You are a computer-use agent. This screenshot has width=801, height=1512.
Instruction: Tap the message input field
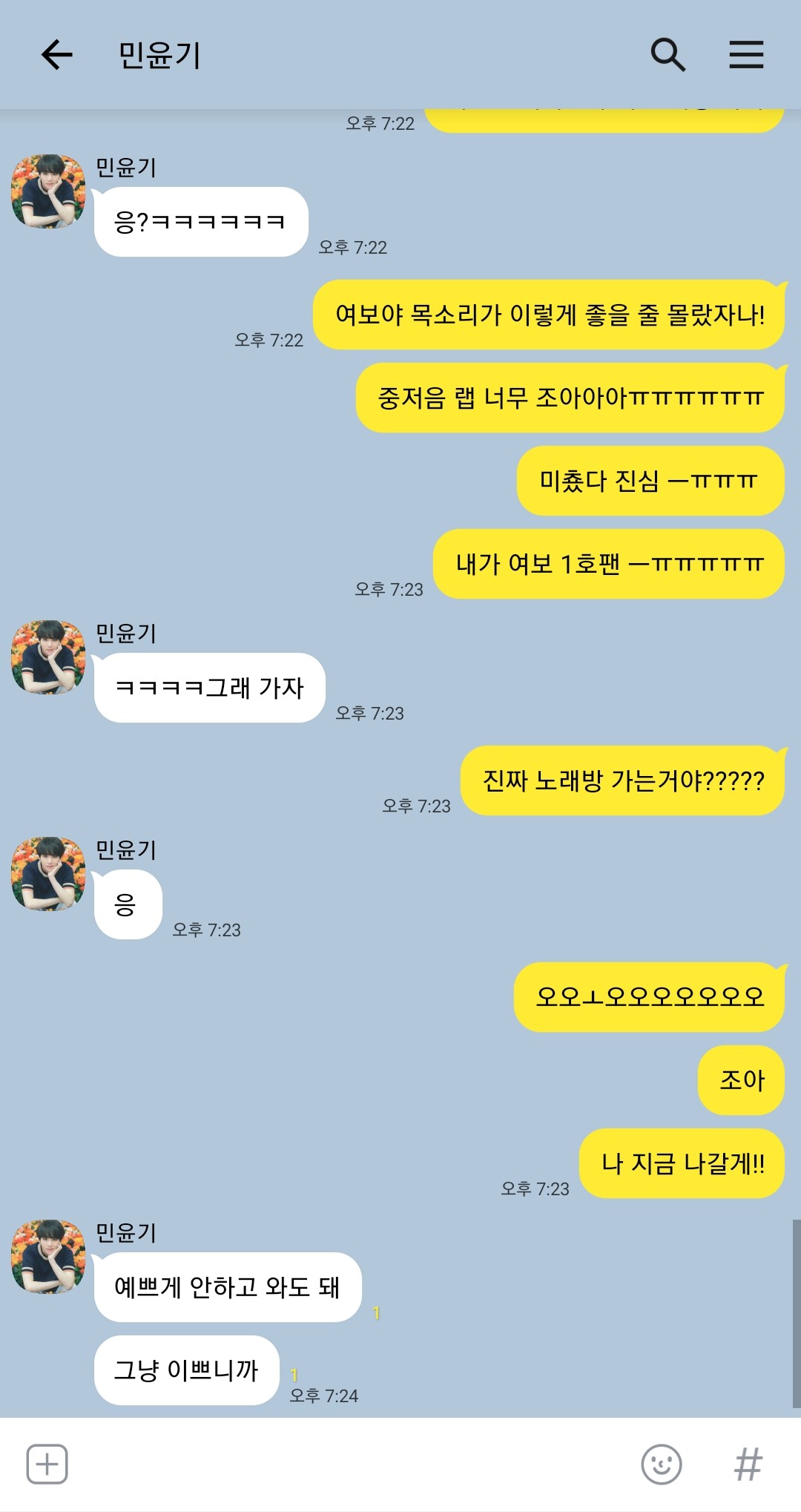click(x=352, y=1464)
